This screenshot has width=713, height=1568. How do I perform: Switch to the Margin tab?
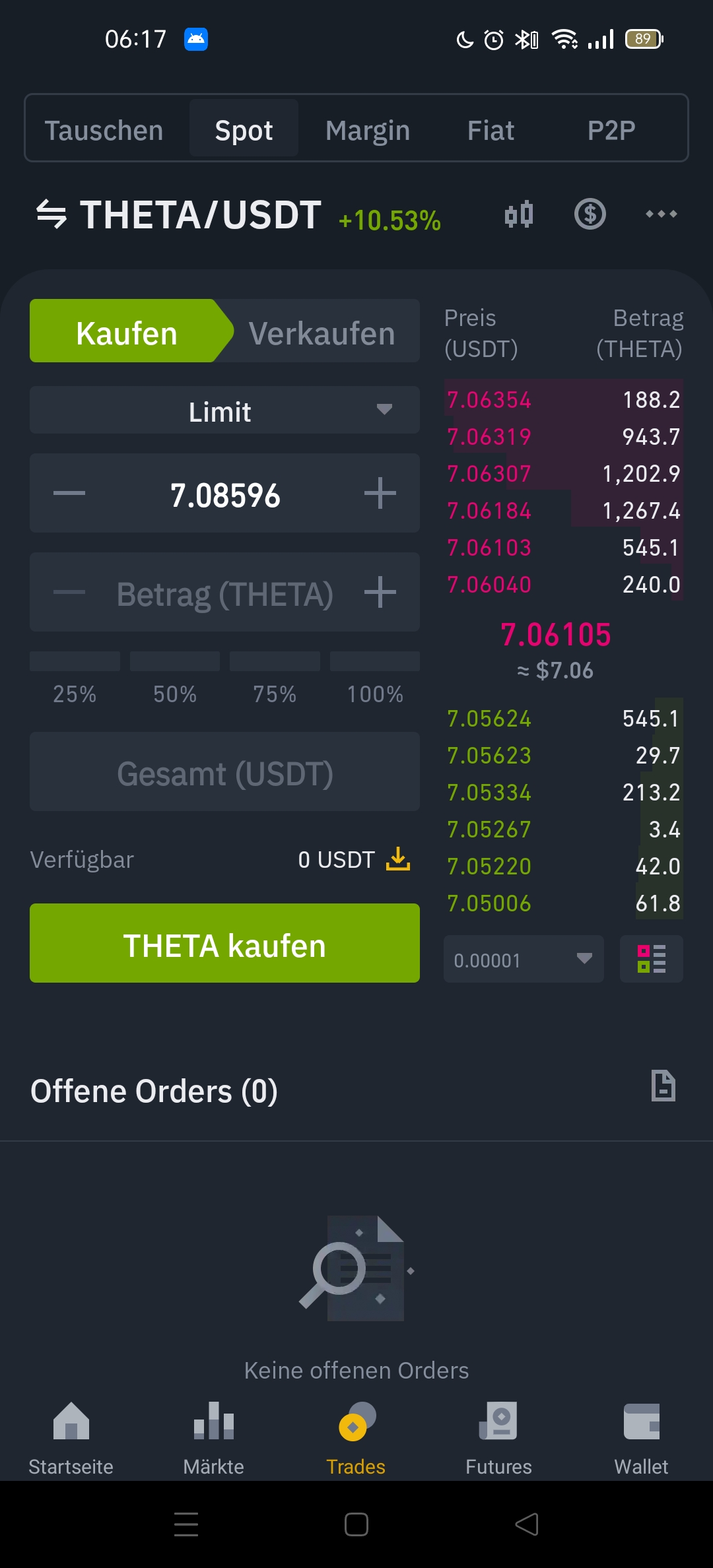(368, 130)
